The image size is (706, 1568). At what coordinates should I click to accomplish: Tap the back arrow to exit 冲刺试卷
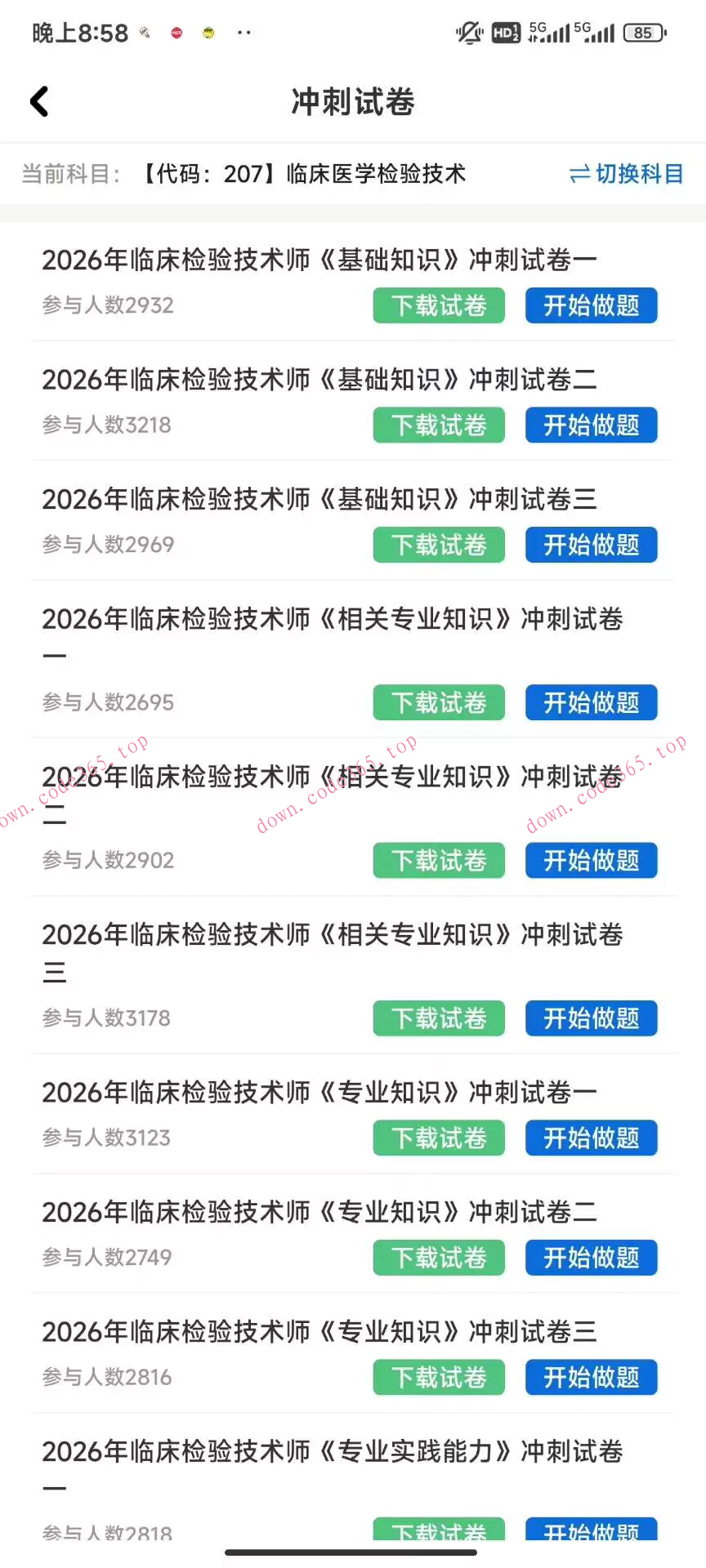tap(38, 100)
